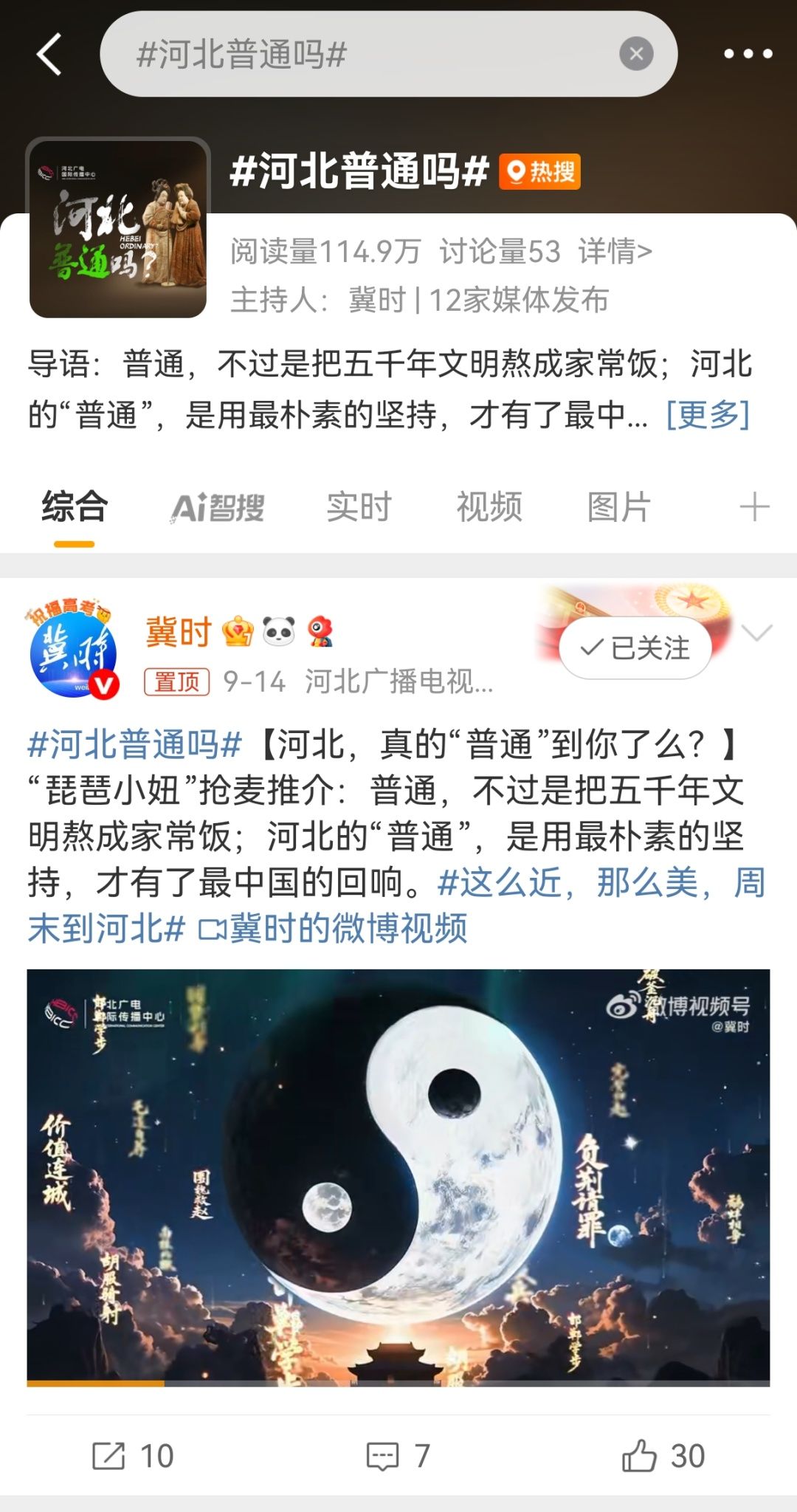Expand the post options chevron

click(756, 633)
